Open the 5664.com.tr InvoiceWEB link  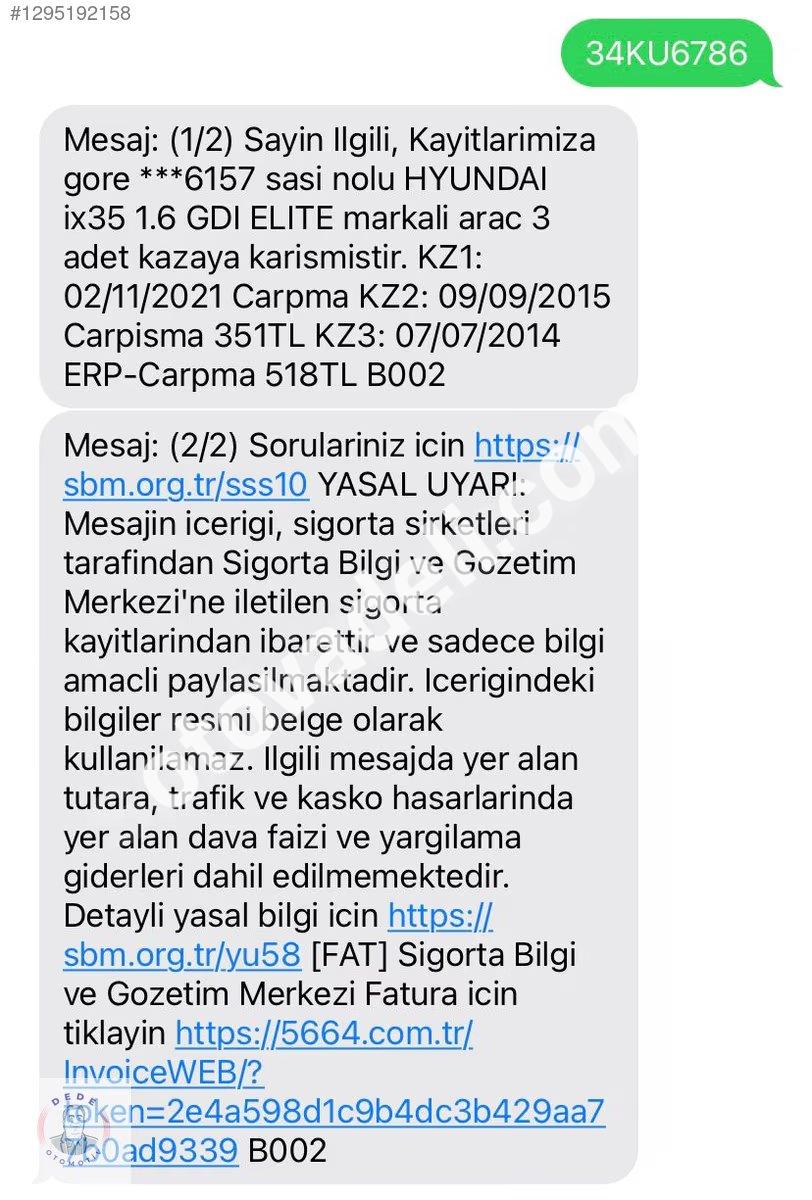click(x=323, y=1033)
